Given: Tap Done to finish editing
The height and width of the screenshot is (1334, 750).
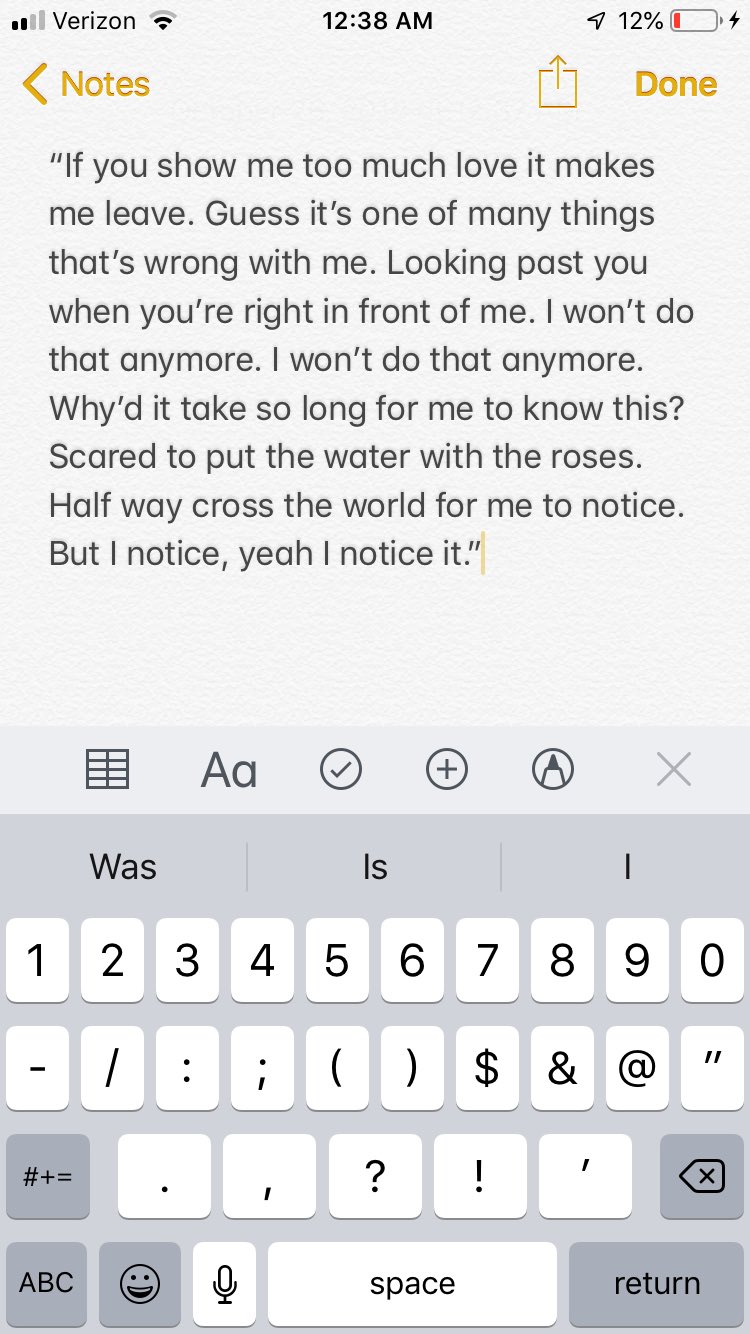Looking at the screenshot, I should click(x=676, y=84).
